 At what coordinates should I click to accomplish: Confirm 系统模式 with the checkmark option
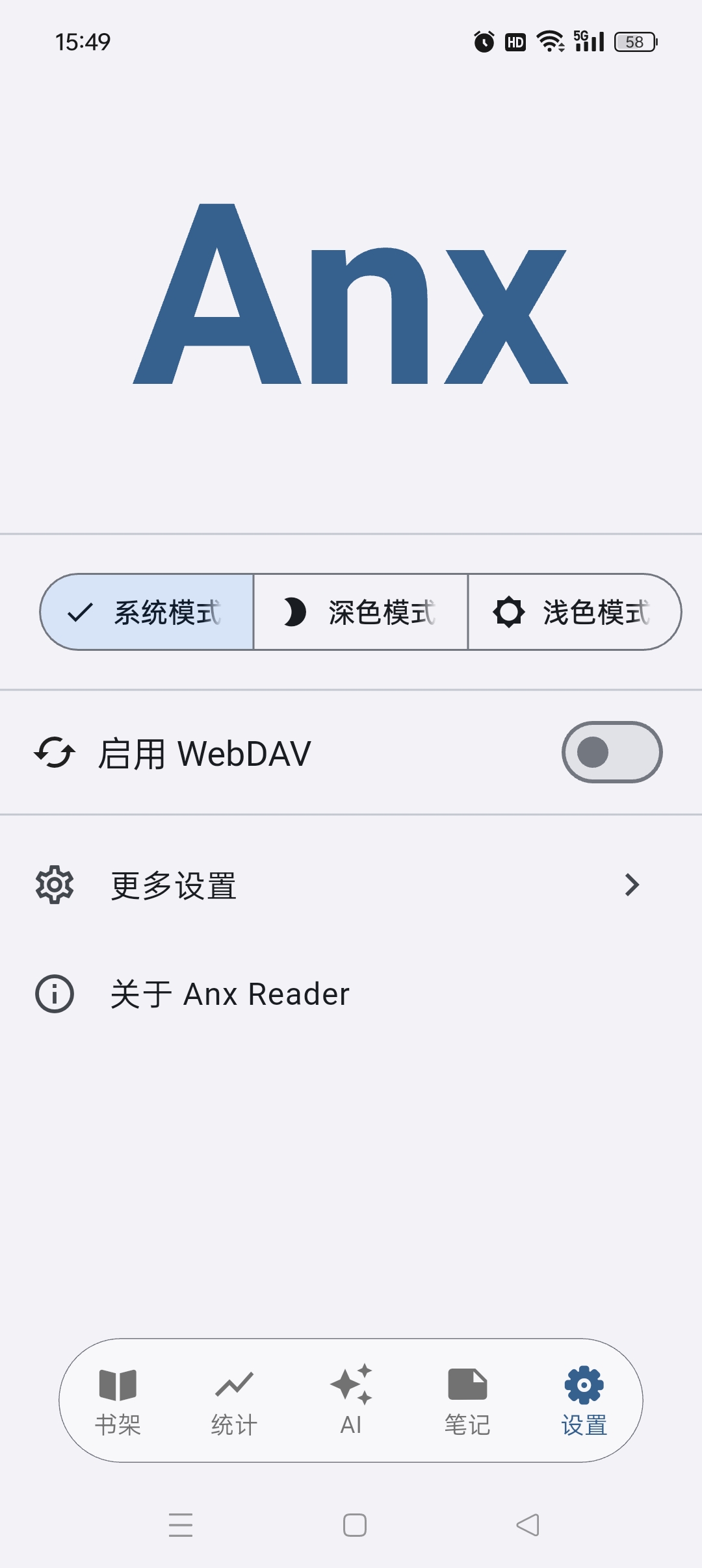click(x=146, y=611)
